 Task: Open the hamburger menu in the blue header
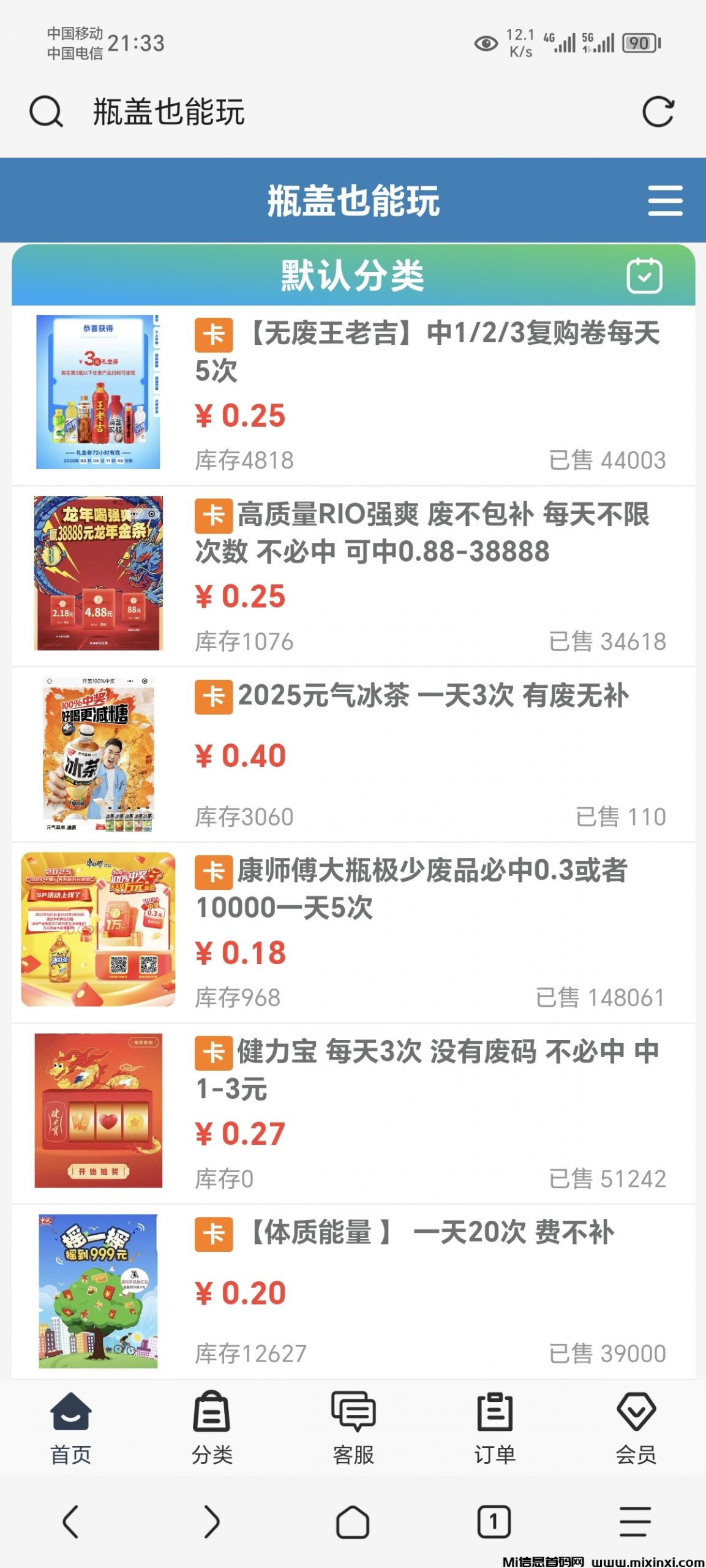665,201
